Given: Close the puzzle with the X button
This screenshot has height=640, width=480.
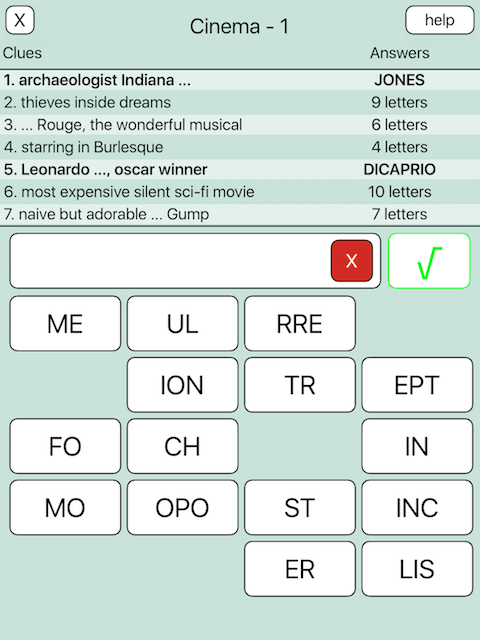Looking at the screenshot, I should click(x=20, y=20).
